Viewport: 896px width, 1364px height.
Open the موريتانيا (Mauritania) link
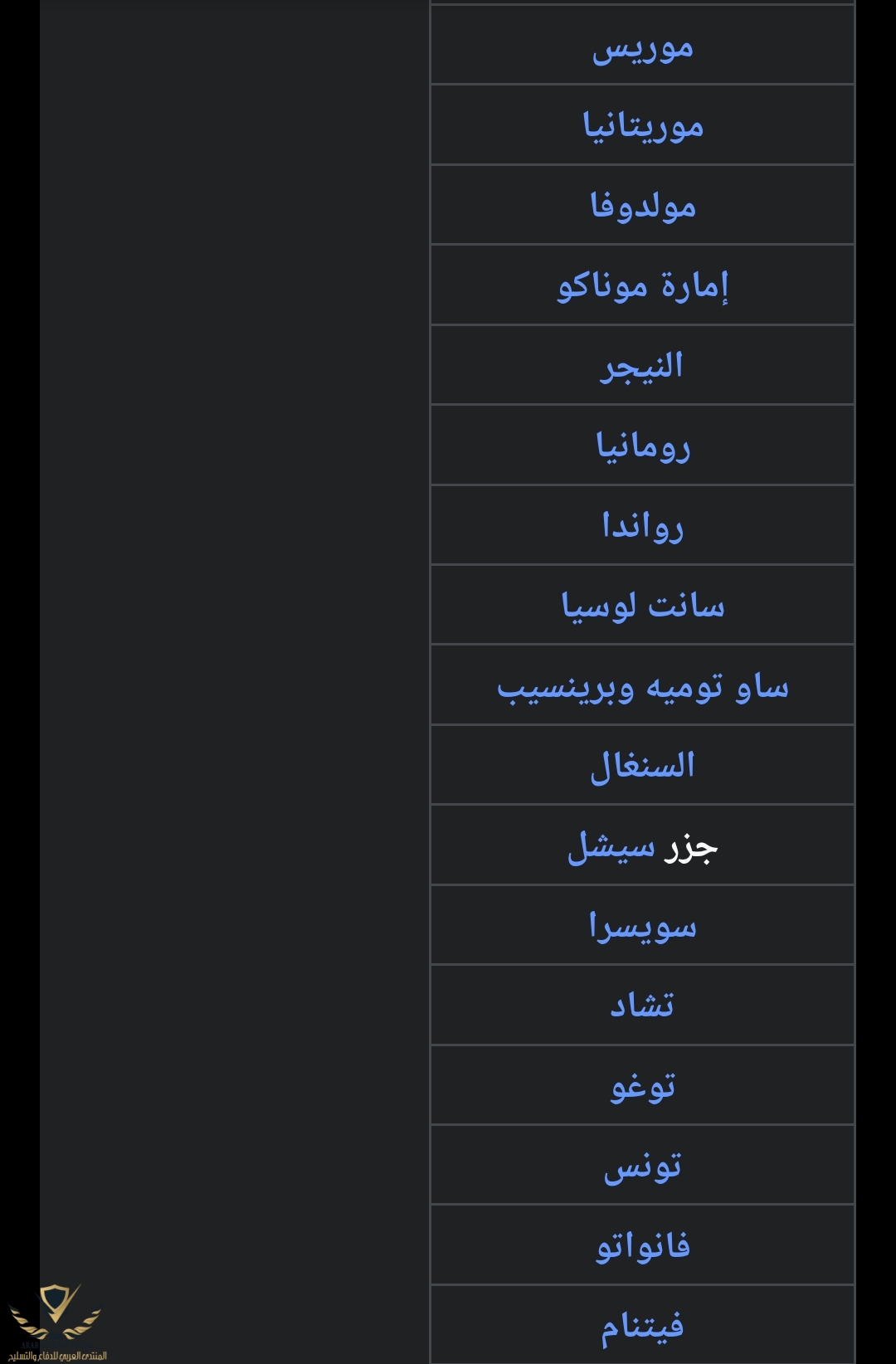[643, 127]
